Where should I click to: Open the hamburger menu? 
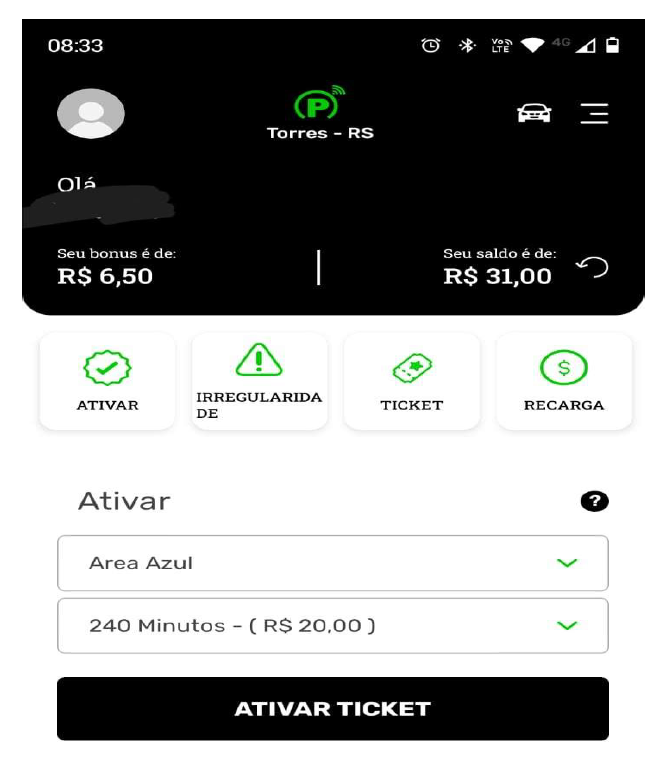(594, 114)
